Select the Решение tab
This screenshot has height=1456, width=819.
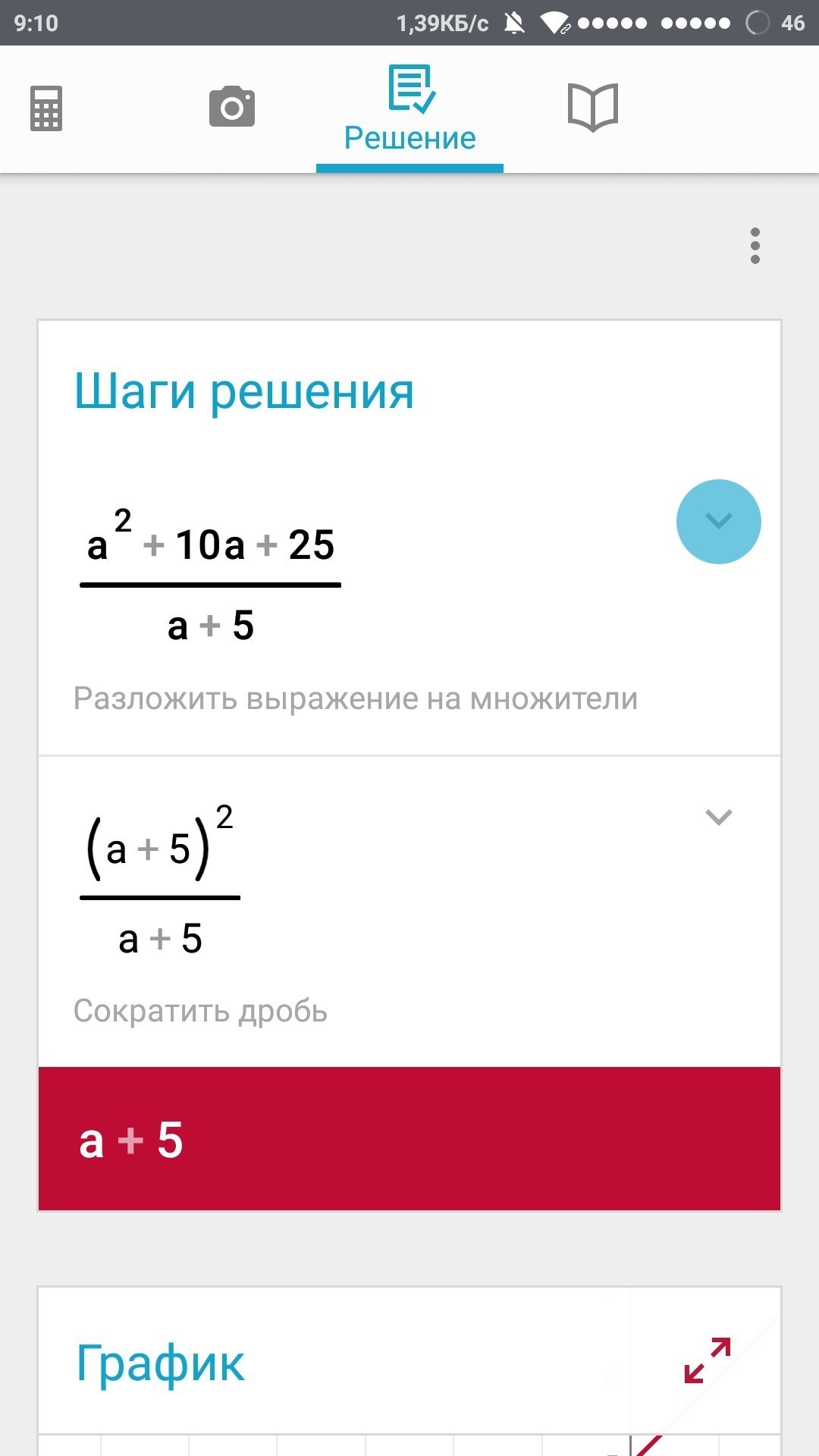410,110
